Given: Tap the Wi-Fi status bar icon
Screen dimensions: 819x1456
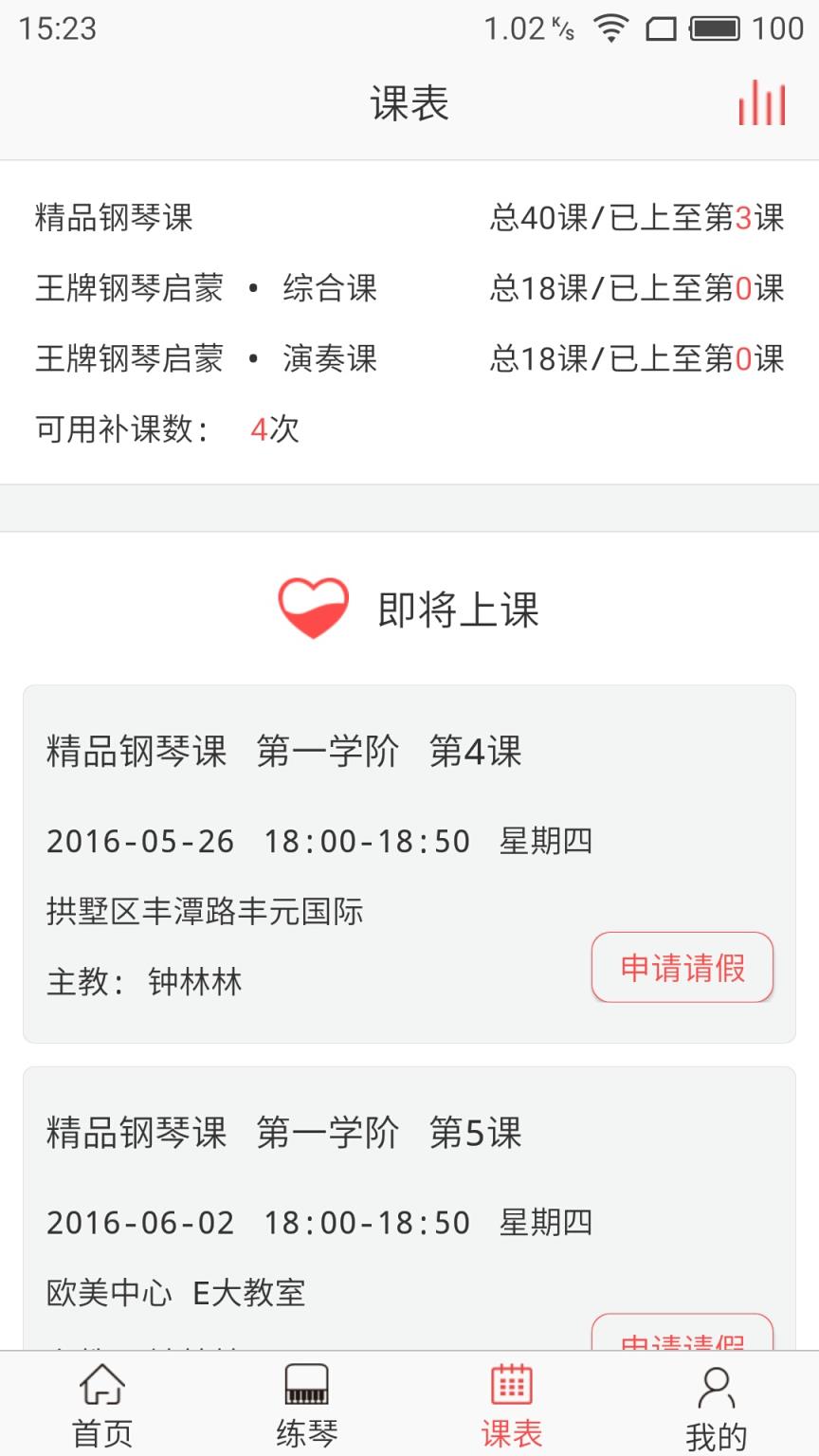Looking at the screenshot, I should 610,28.
